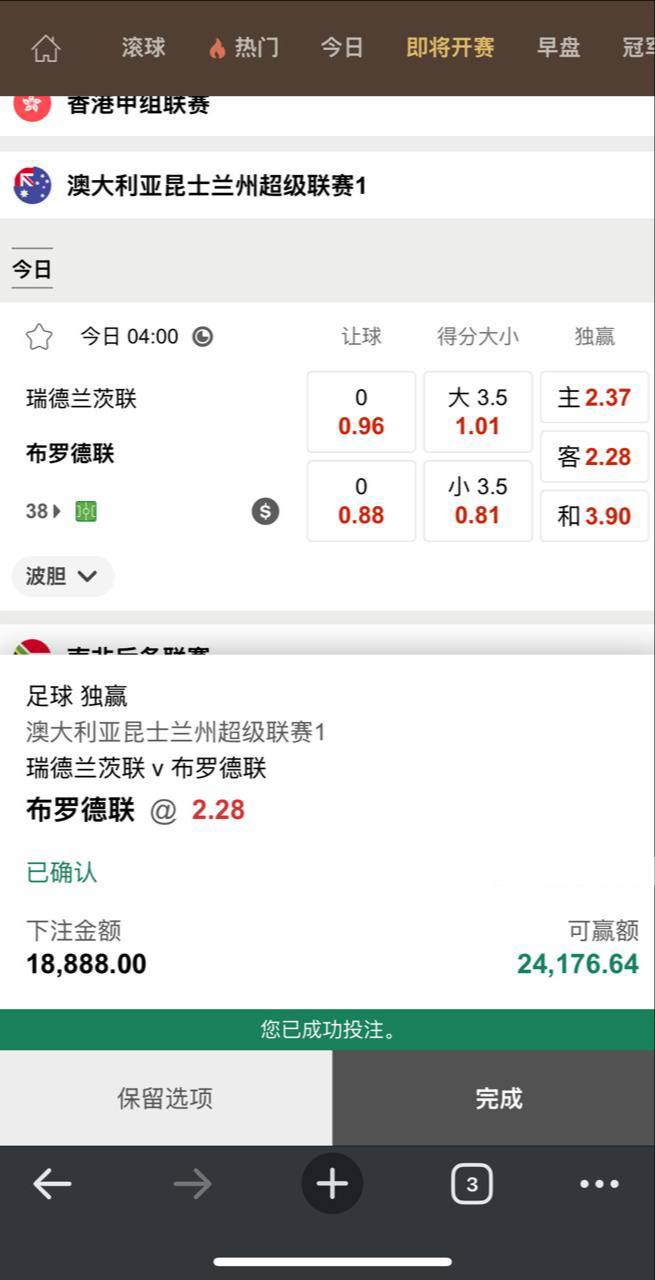
Task: Favorite the 瑞德兰茨联 match with the star
Action: pos(39,337)
